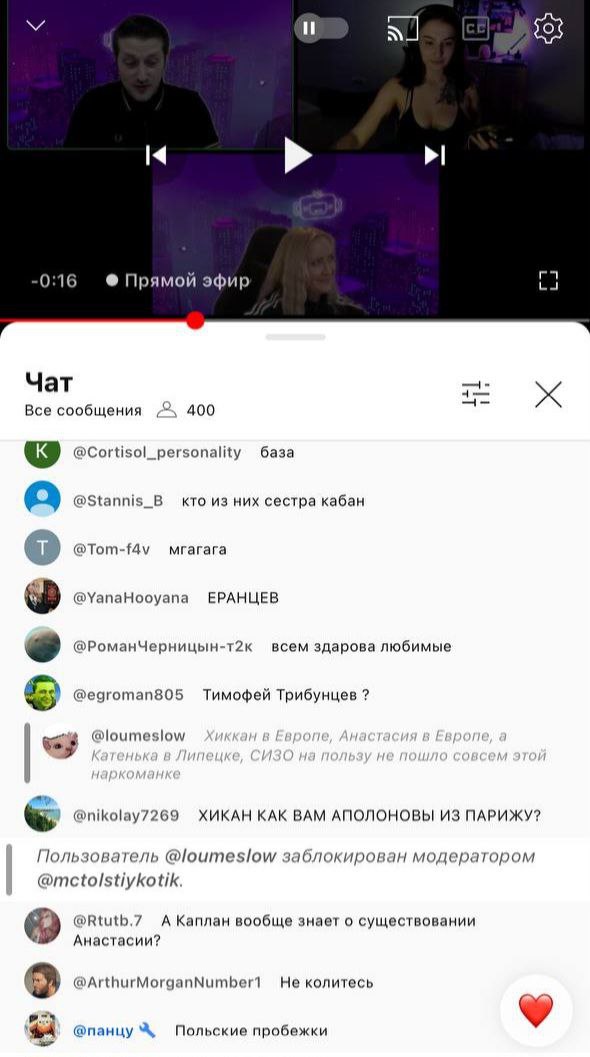Close the chat panel
The image size is (590, 1057).
click(x=548, y=394)
